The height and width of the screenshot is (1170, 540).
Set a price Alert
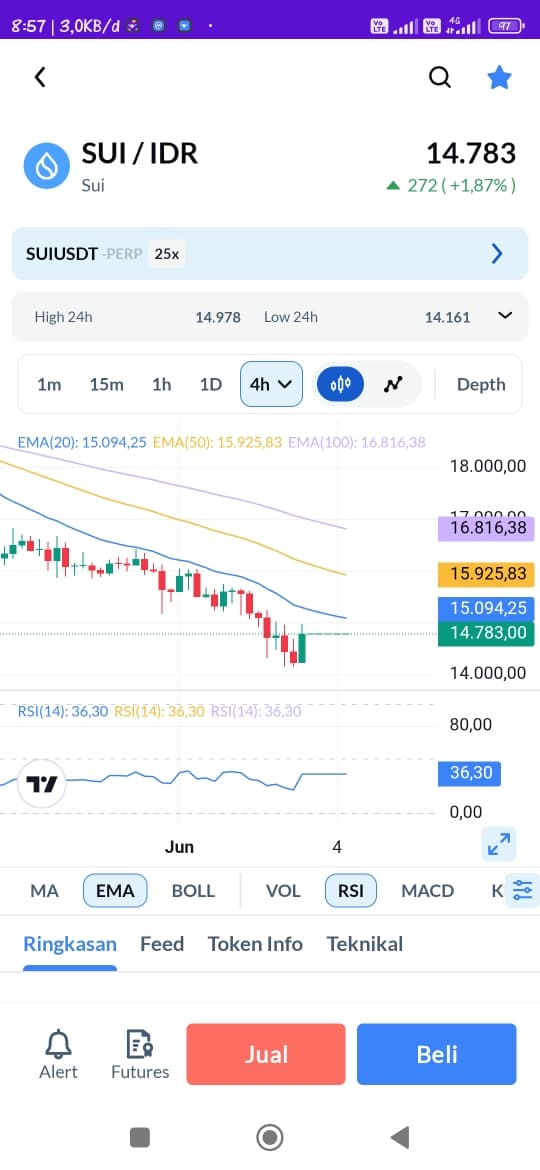pyautogui.click(x=58, y=1054)
